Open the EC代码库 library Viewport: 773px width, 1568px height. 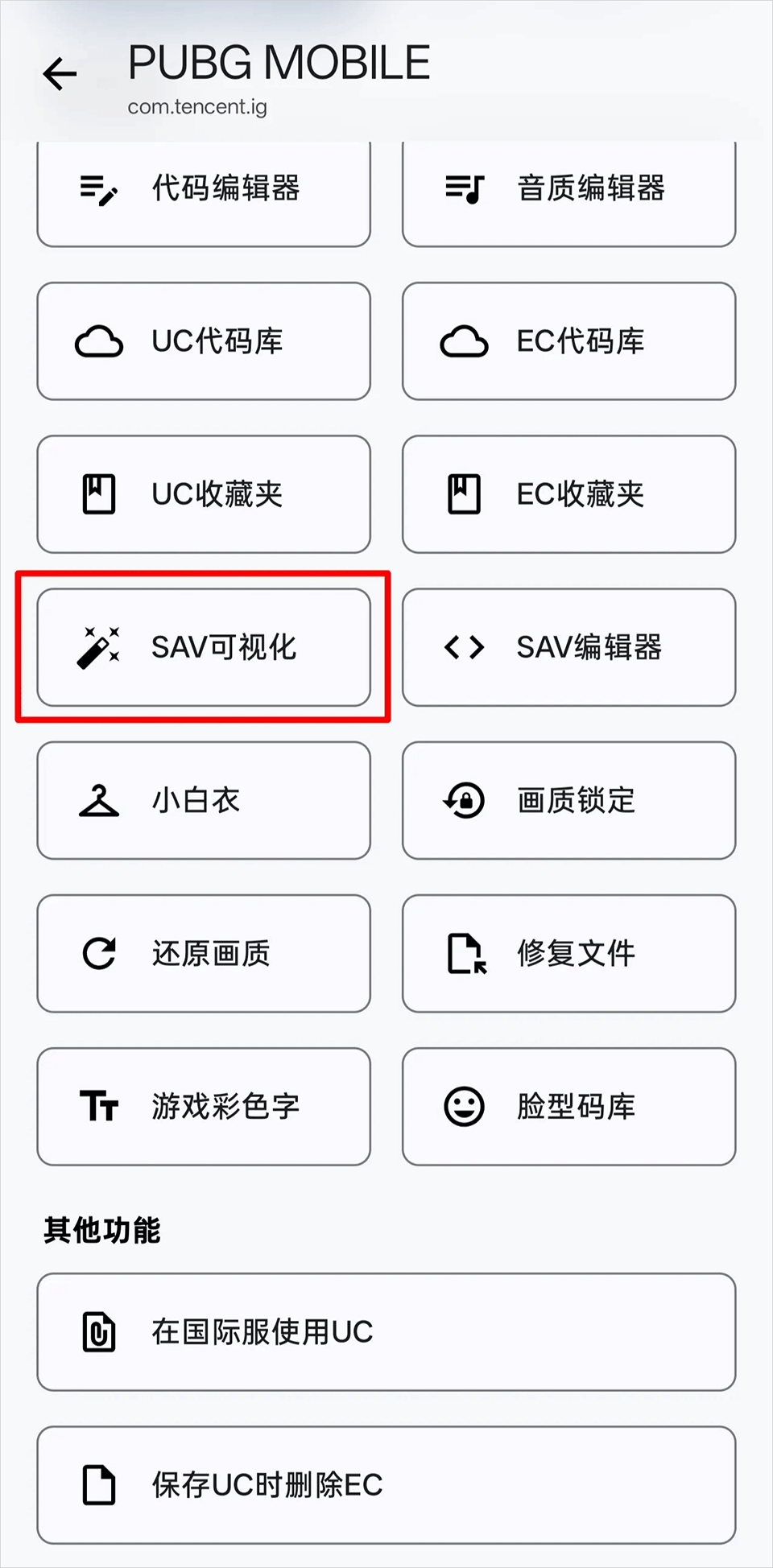tap(568, 341)
